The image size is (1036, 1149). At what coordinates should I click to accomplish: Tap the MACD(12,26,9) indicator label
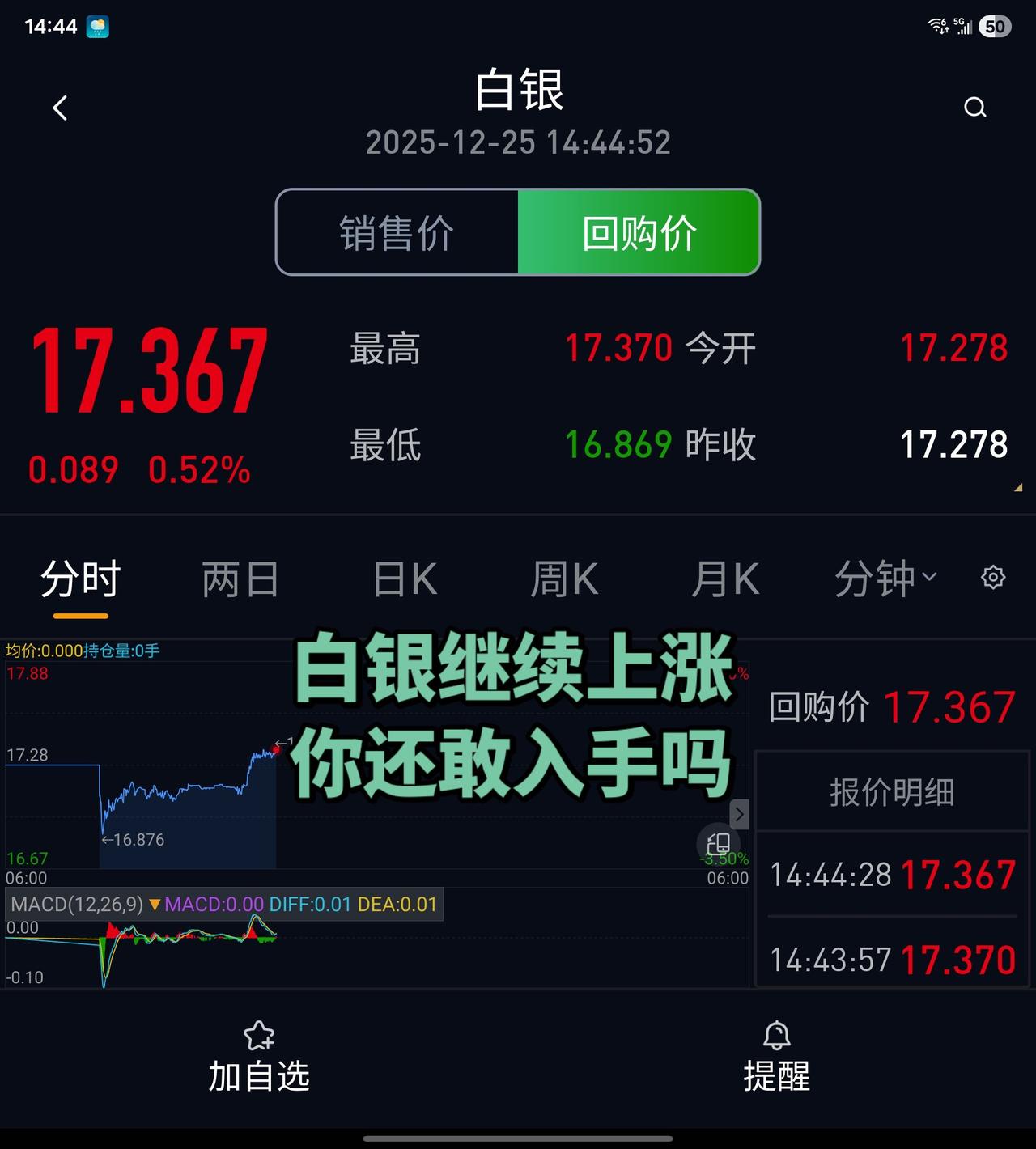(x=77, y=905)
